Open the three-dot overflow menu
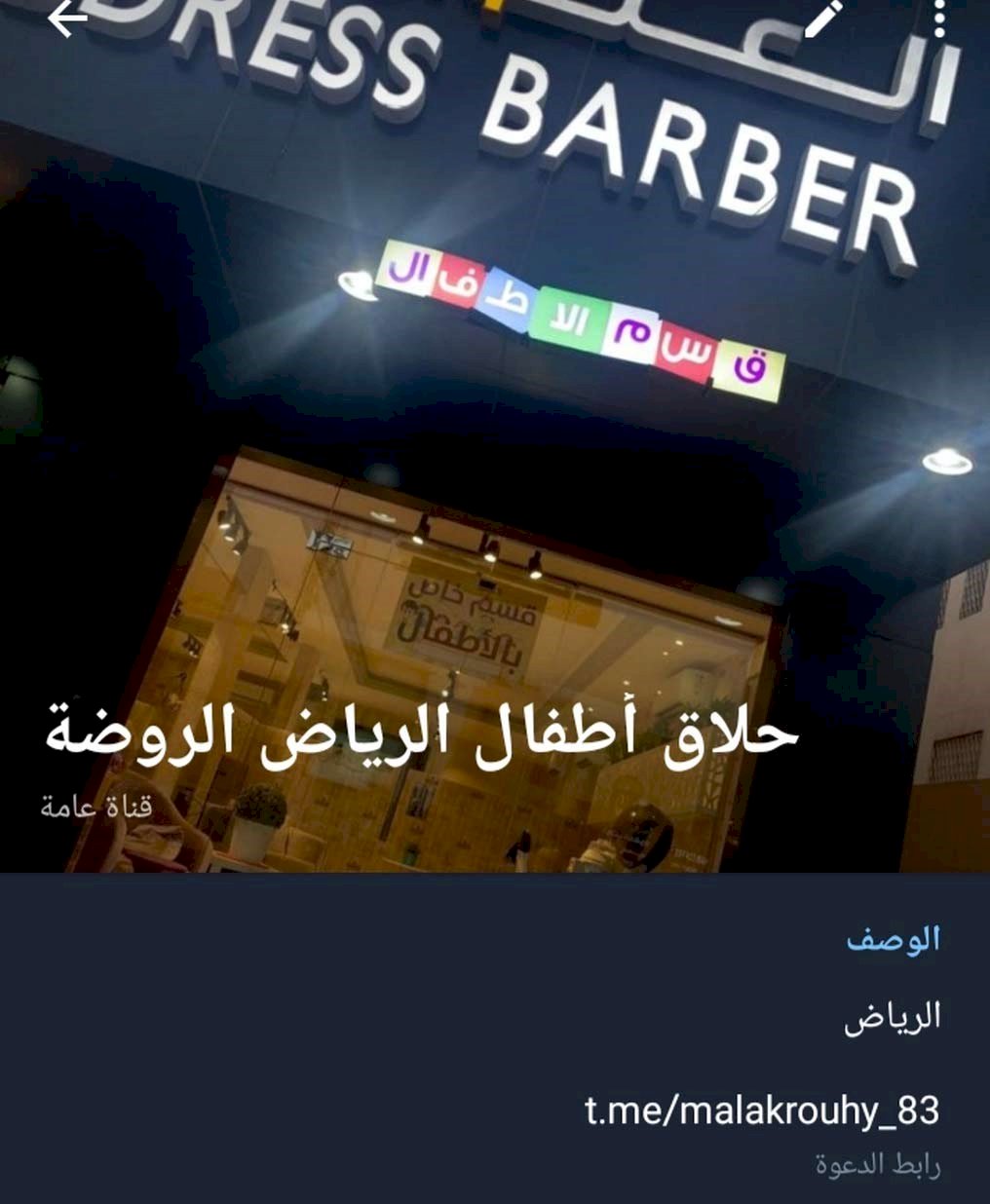Screen dimensions: 990x1204 pyautogui.click(x=937, y=15)
